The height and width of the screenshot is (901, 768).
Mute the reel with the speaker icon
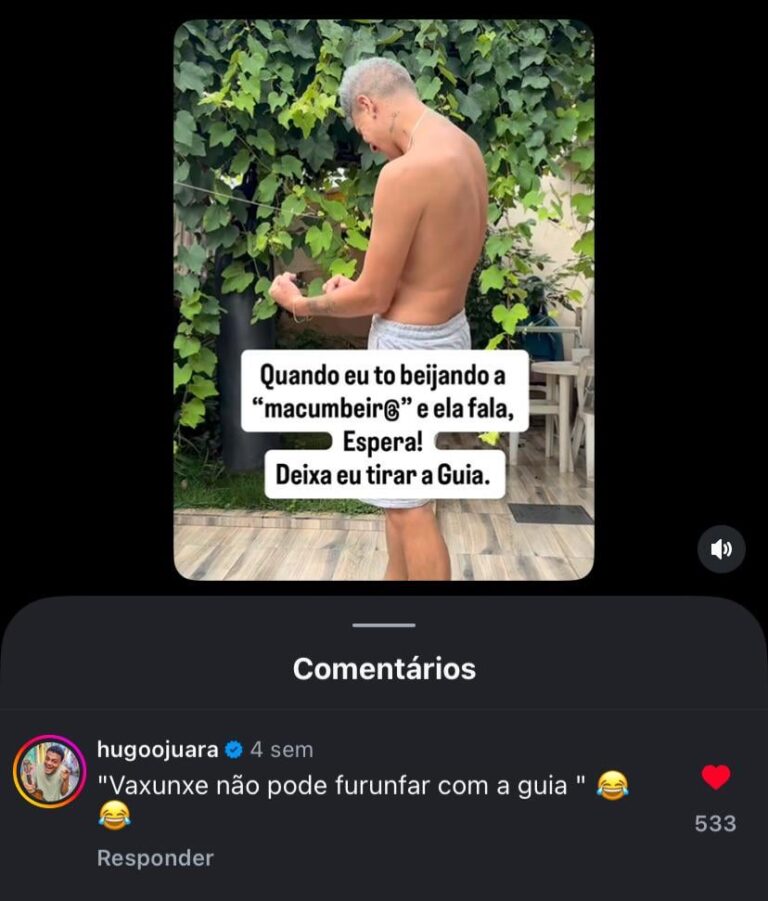pos(721,549)
